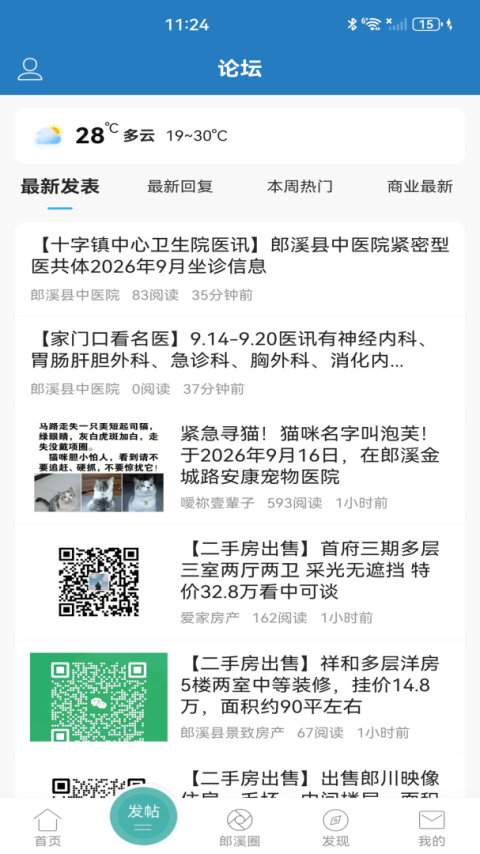Select the 最新发表 tab
Viewport: 480px width, 854px height.
(x=60, y=187)
